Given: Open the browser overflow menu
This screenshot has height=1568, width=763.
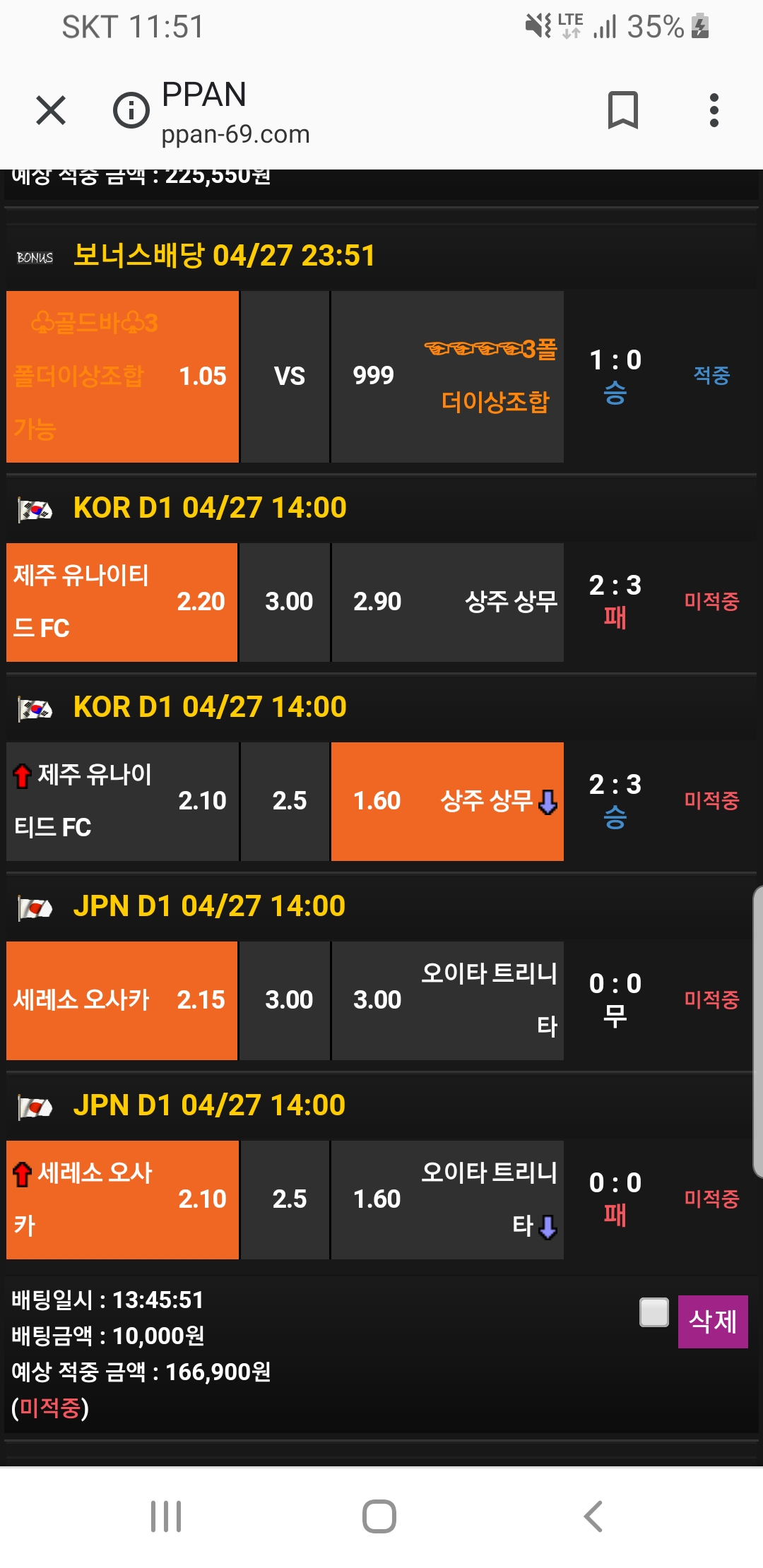Looking at the screenshot, I should tap(714, 110).
